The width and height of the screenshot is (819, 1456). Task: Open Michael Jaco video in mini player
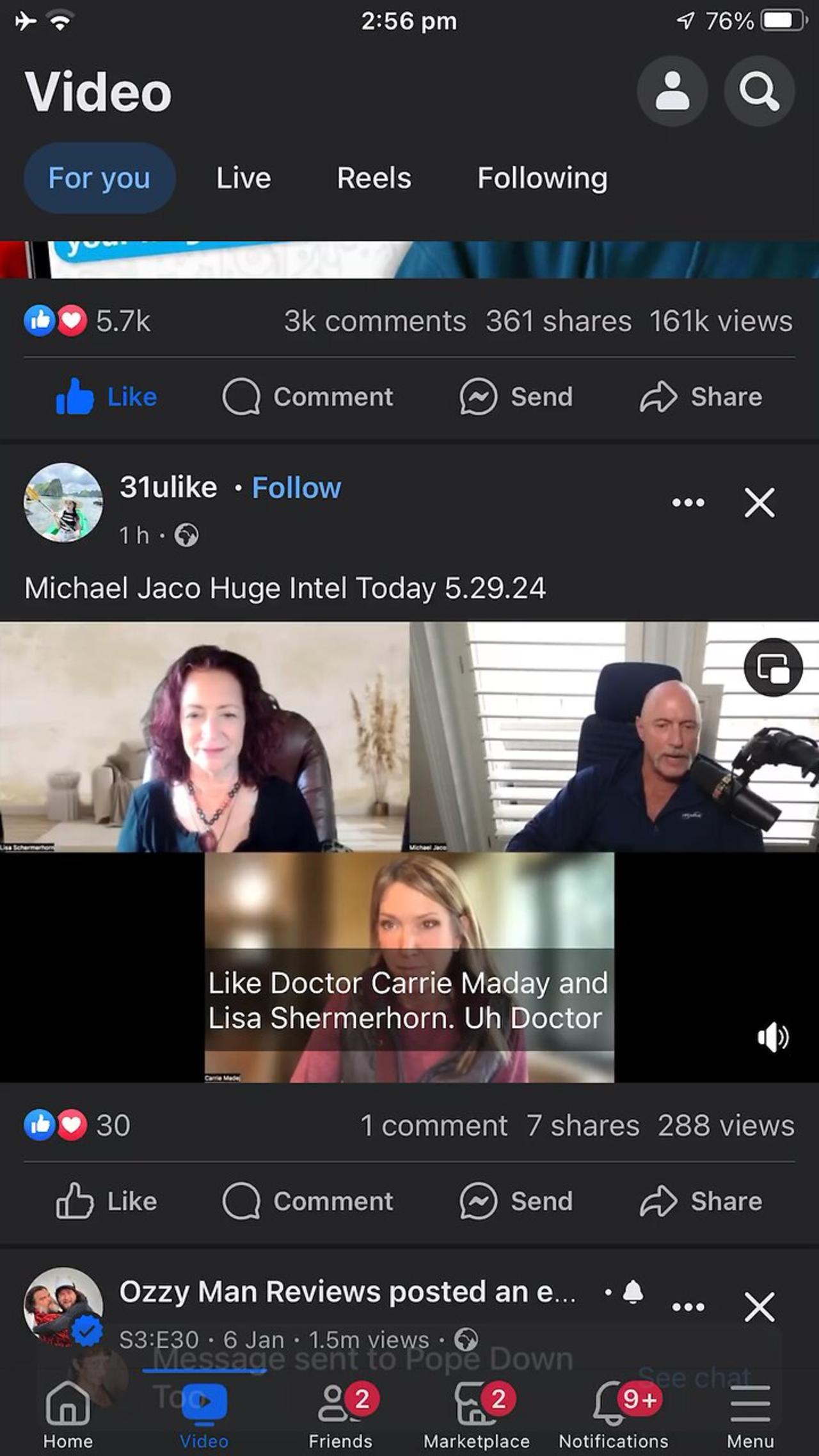coord(773,667)
